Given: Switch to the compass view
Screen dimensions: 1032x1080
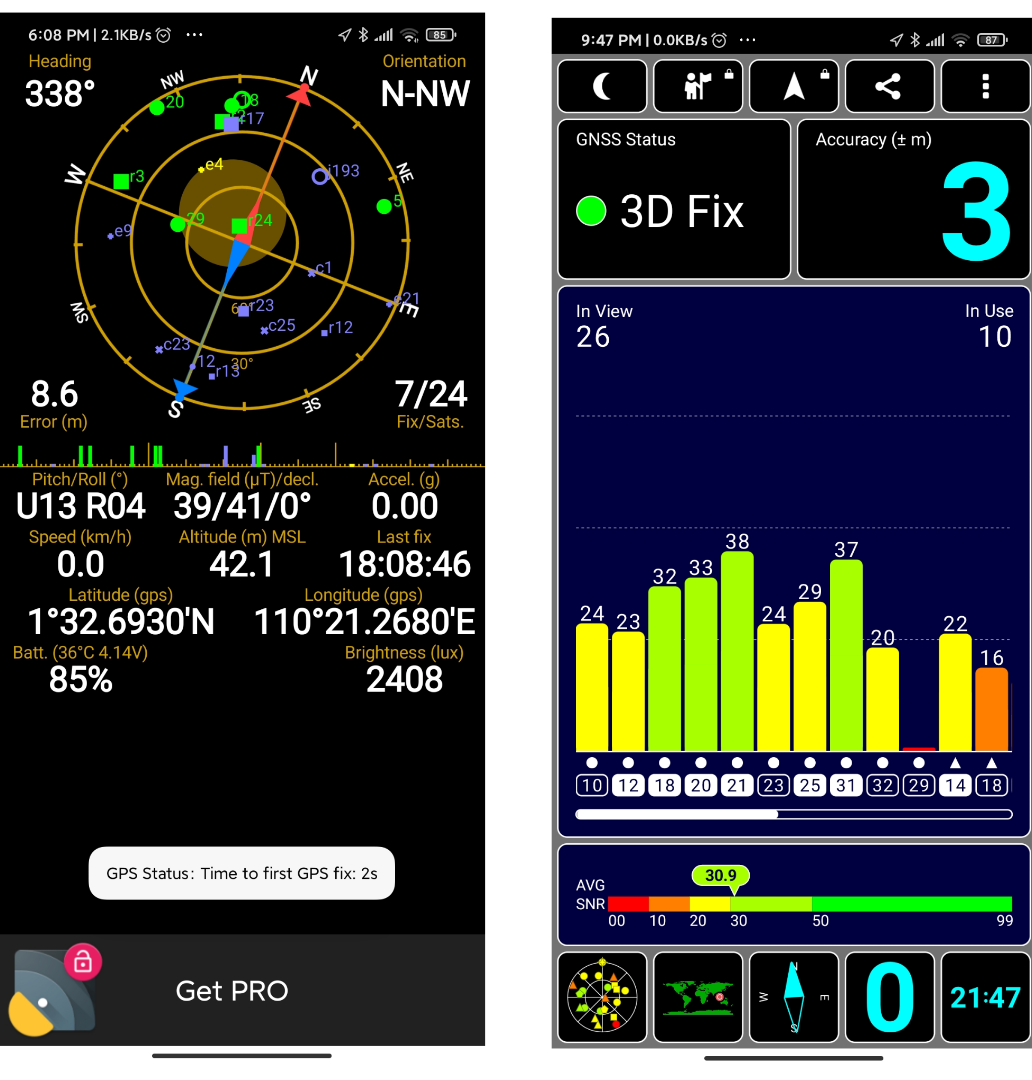Looking at the screenshot, I should (x=794, y=997).
